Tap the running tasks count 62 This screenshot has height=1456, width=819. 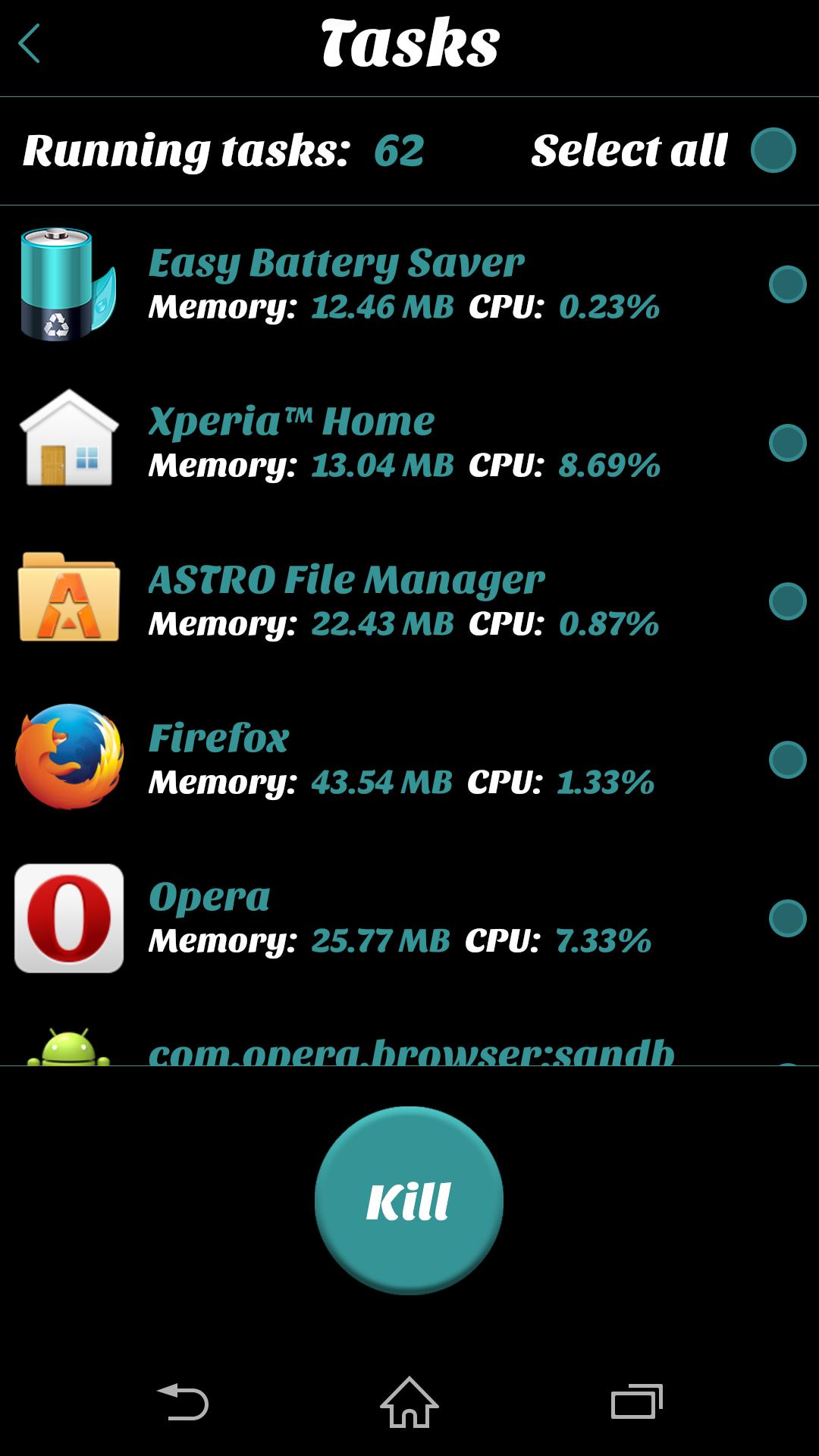tap(400, 152)
